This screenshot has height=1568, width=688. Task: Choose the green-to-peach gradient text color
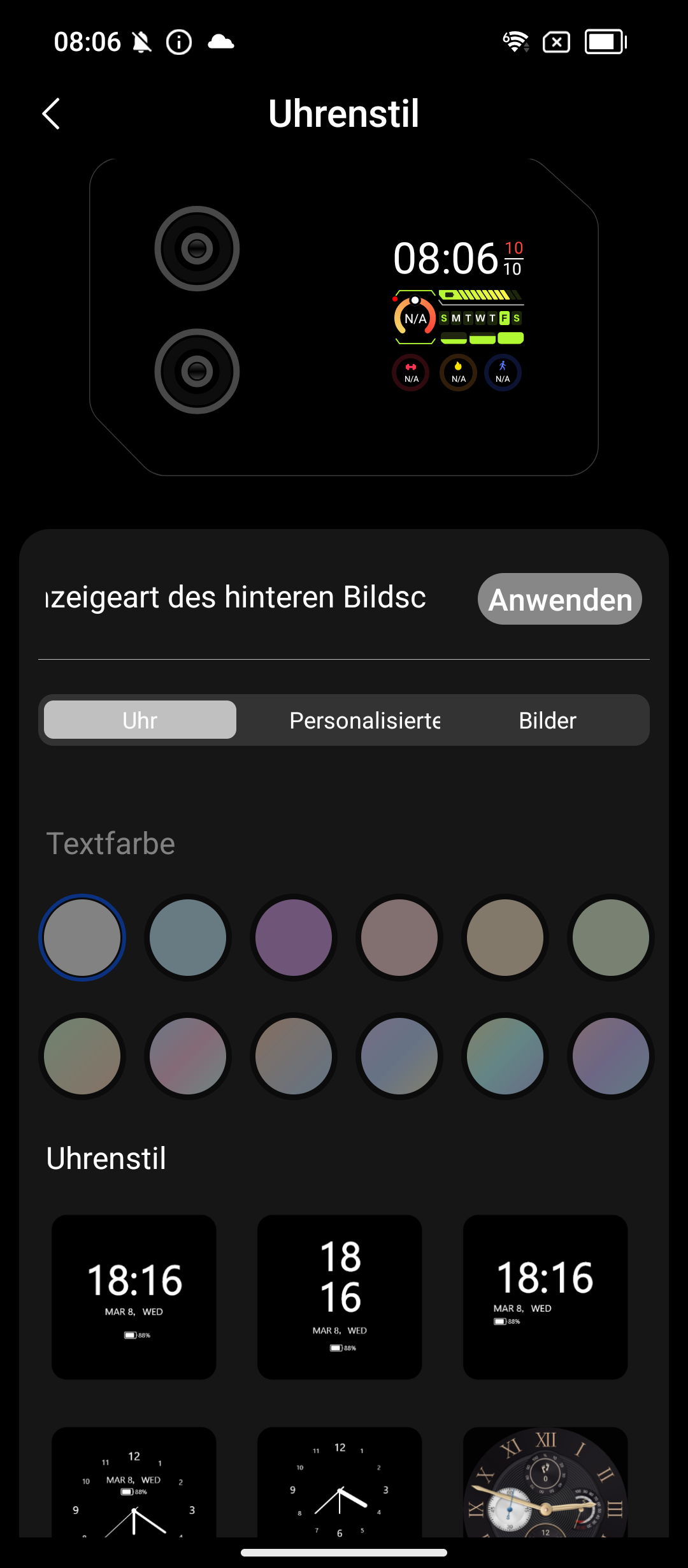[82, 1056]
